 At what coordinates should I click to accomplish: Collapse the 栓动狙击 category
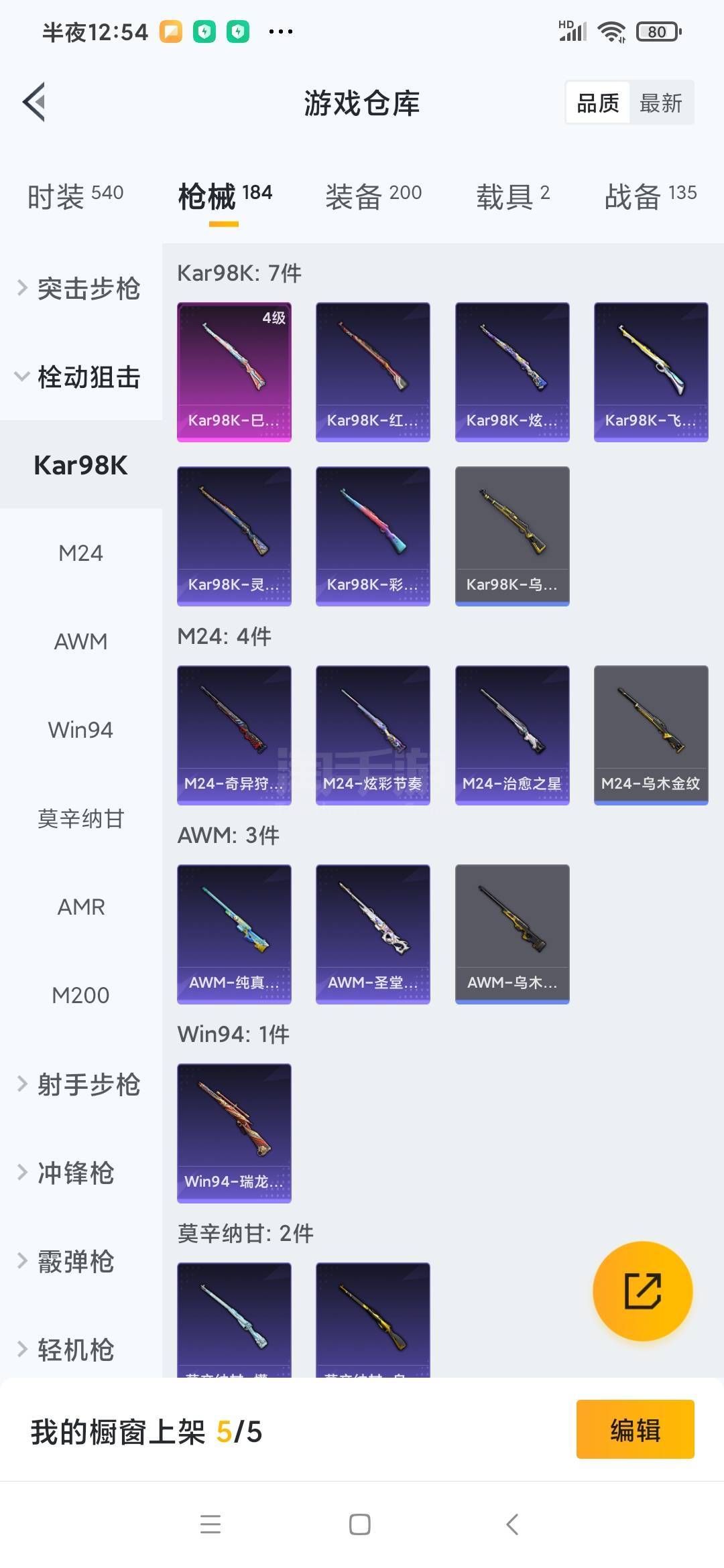click(80, 377)
